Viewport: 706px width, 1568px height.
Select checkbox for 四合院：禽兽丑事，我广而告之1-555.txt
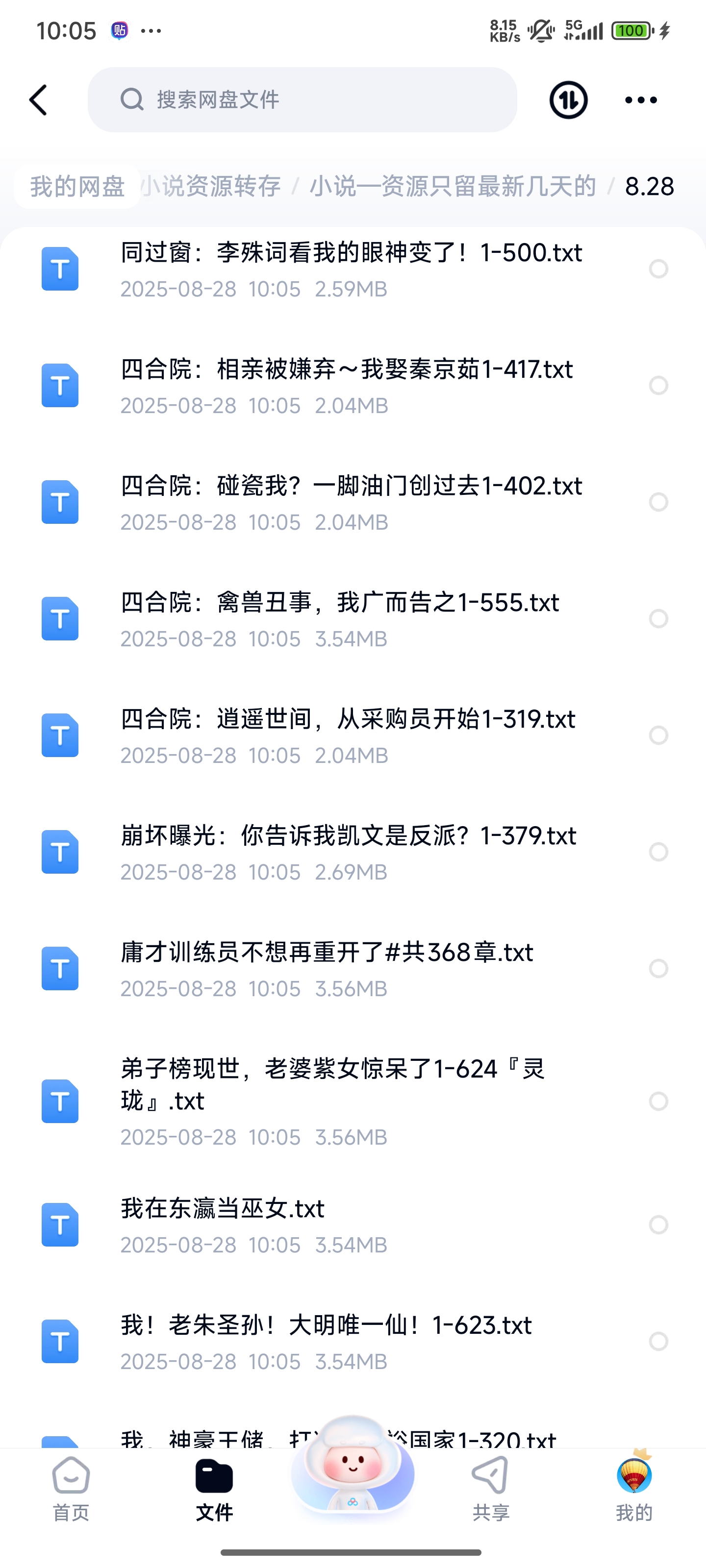coord(658,618)
